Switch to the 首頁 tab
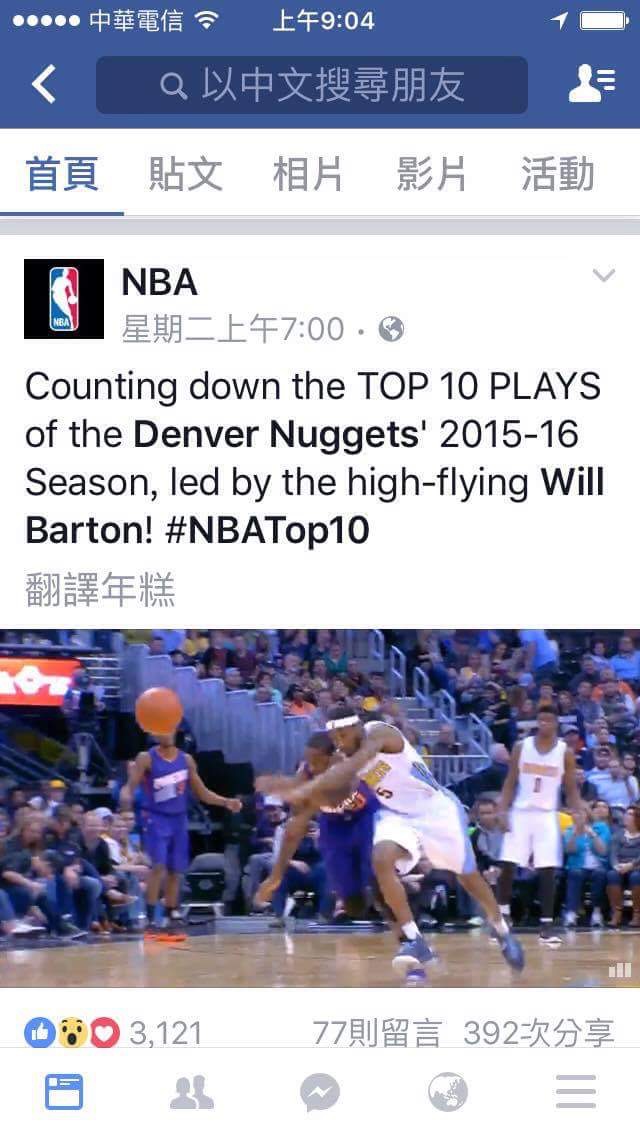This screenshot has height=1136, width=640. coord(62,175)
